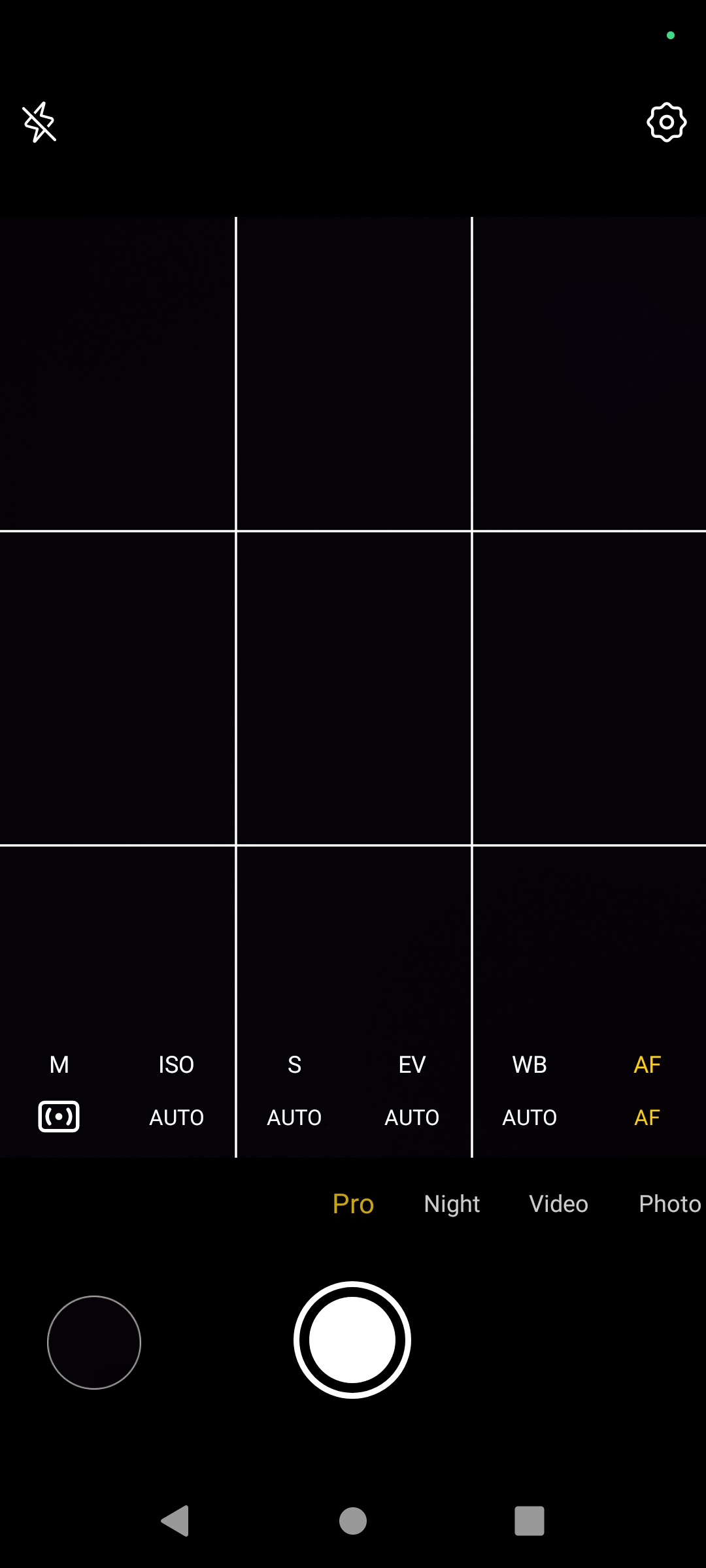Go to the home screen
The width and height of the screenshot is (706, 1568).
coord(353,1521)
